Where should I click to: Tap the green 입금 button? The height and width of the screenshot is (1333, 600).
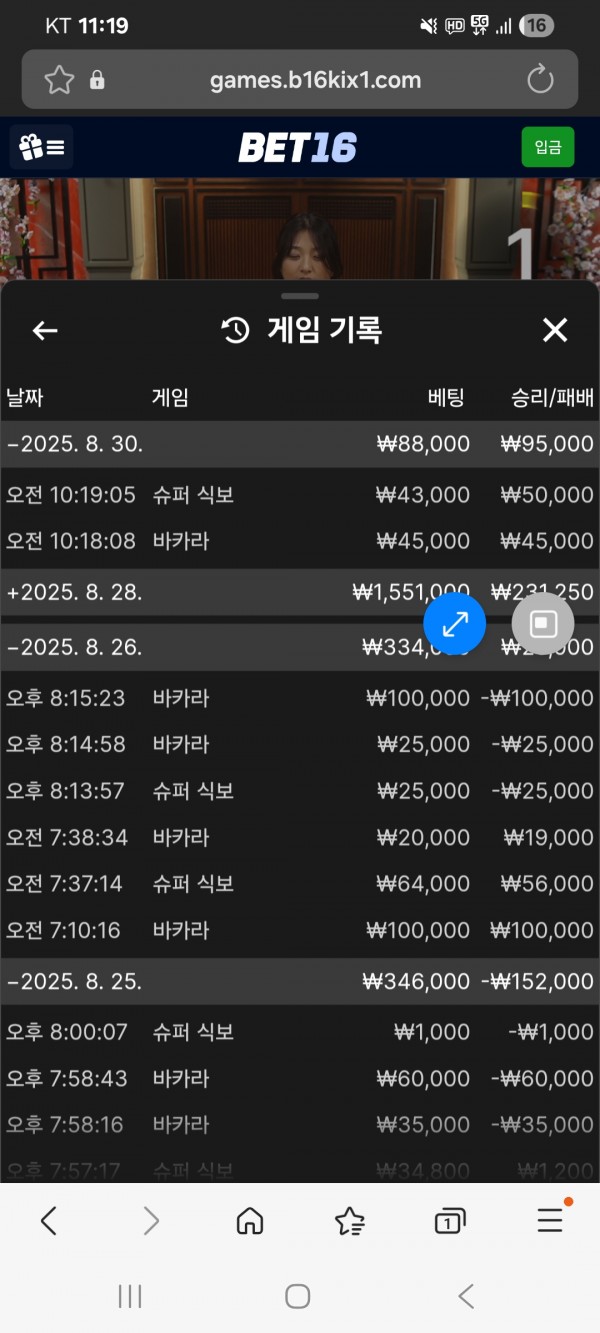(548, 147)
